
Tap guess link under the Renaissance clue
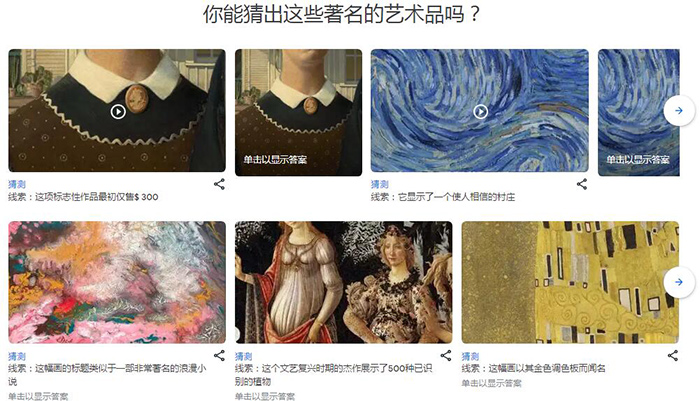click(x=244, y=356)
